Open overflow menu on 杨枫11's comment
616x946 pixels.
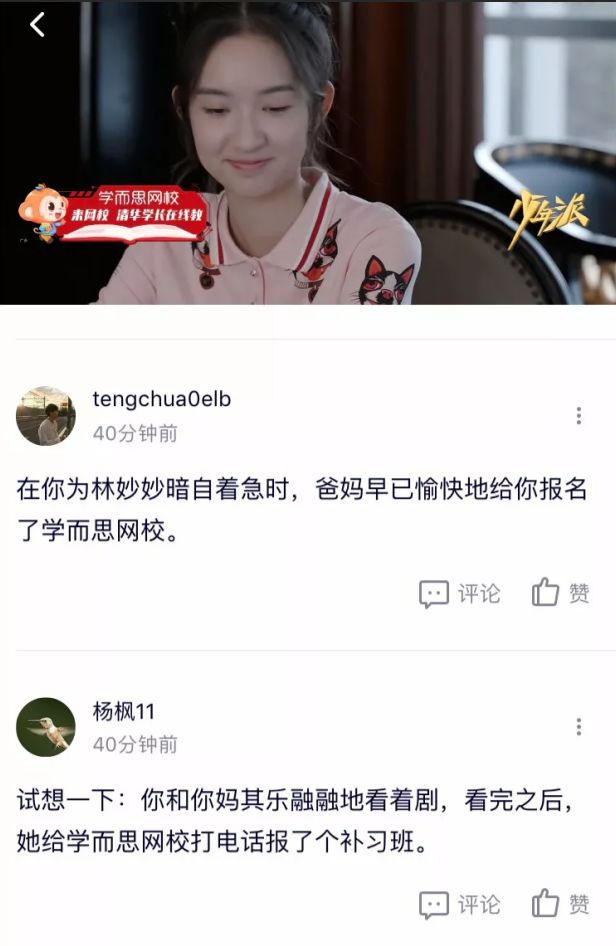[x=578, y=727]
